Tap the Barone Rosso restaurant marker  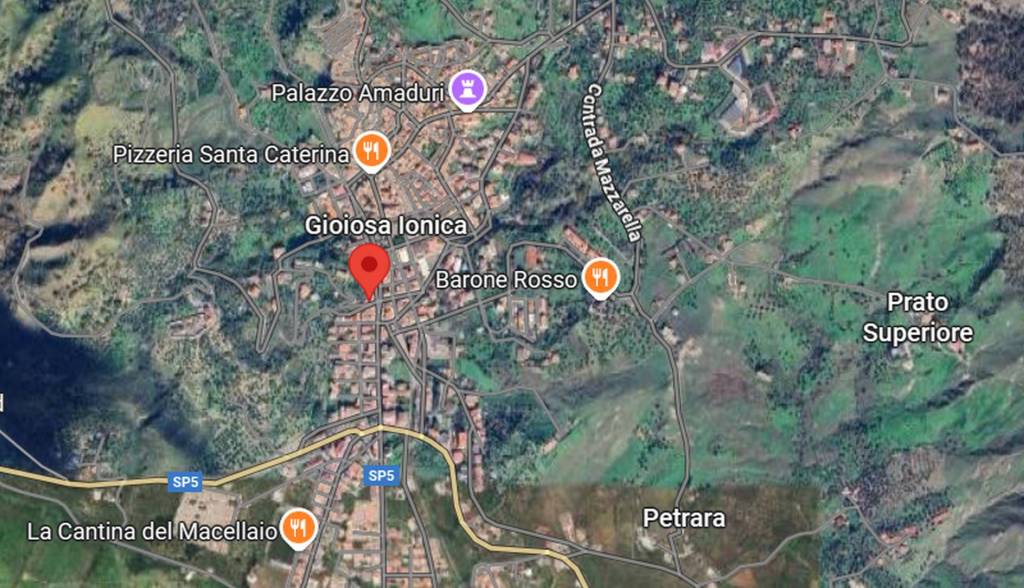tap(599, 277)
